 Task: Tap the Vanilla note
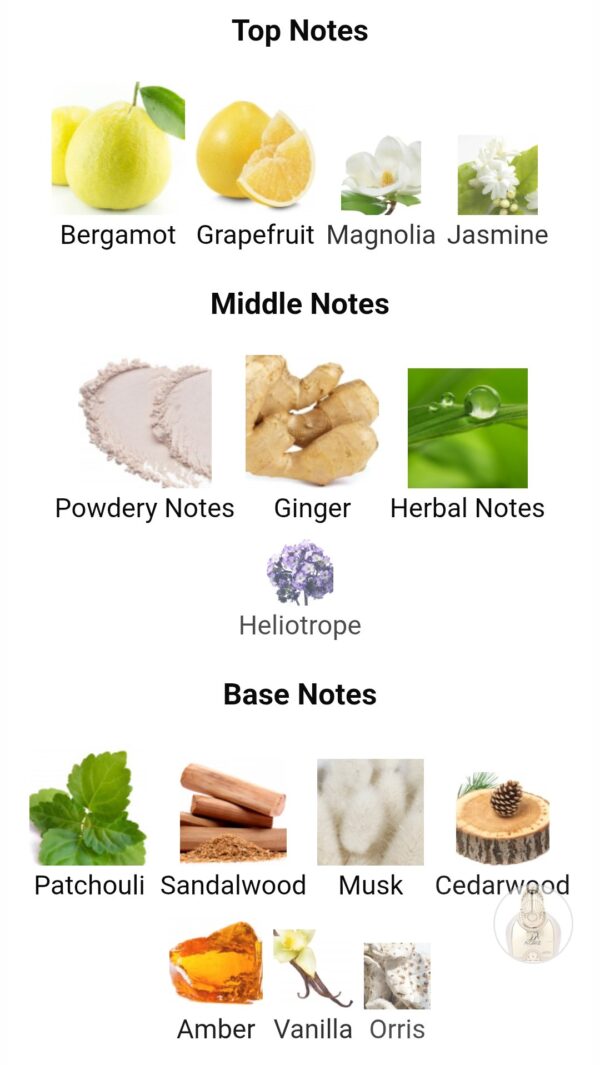[x=312, y=968]
